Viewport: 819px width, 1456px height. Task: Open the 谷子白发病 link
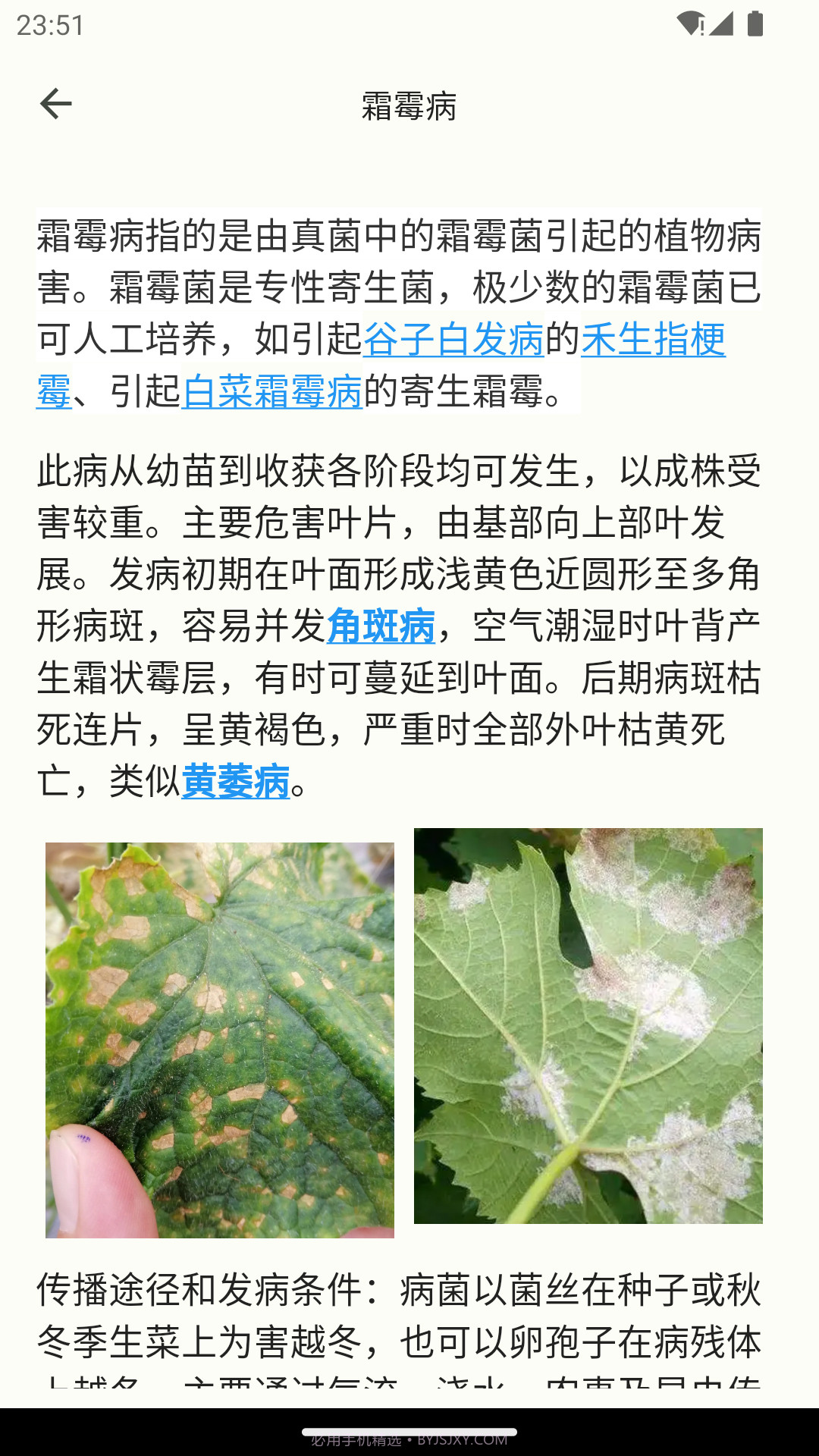point(455,340)
